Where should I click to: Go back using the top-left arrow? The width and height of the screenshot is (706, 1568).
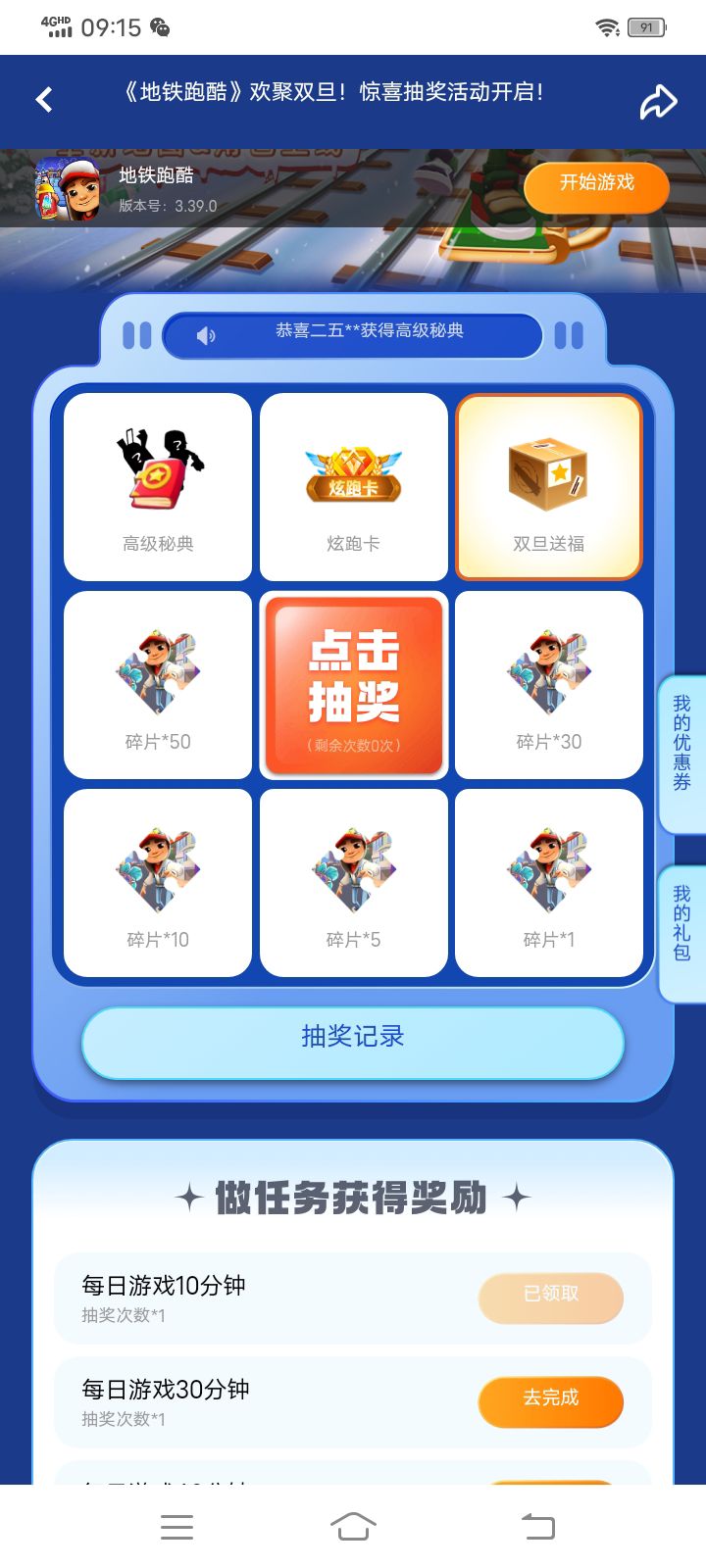(x=44, y=99)
